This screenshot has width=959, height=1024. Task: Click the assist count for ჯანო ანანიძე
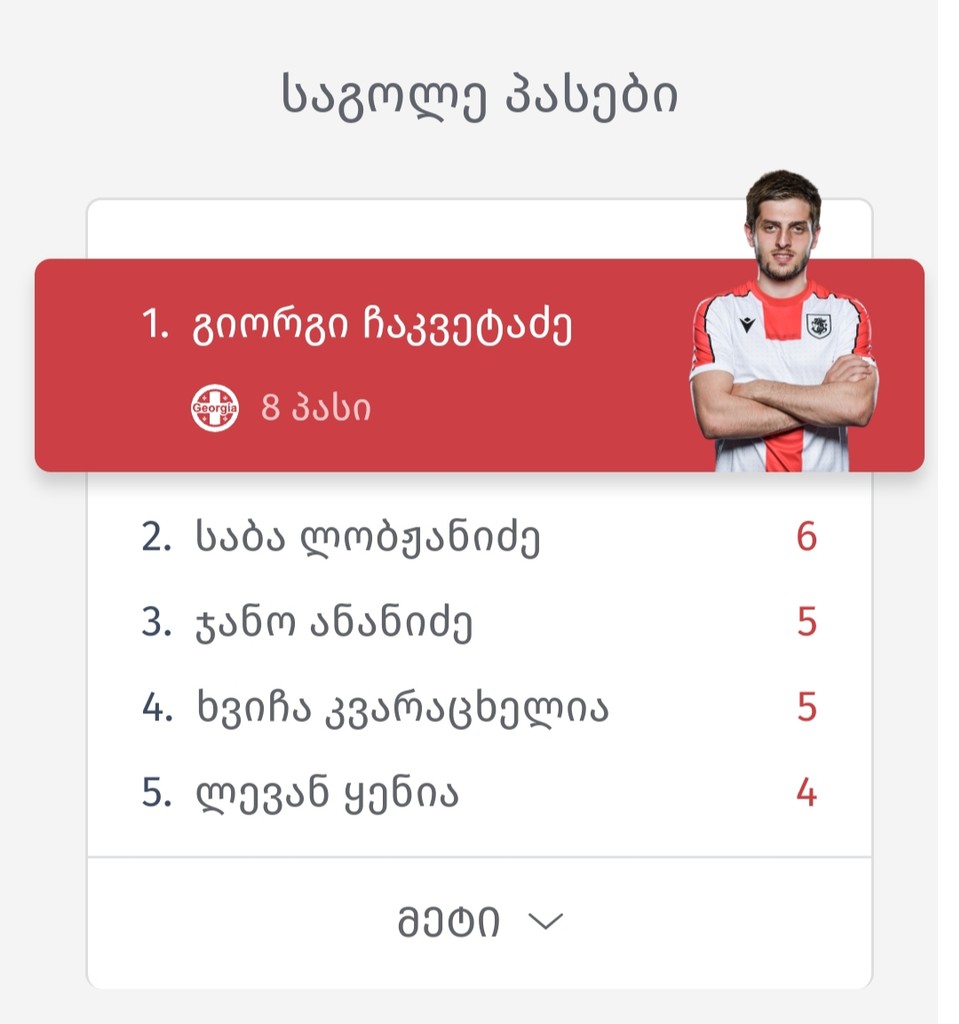coord(807,622)
